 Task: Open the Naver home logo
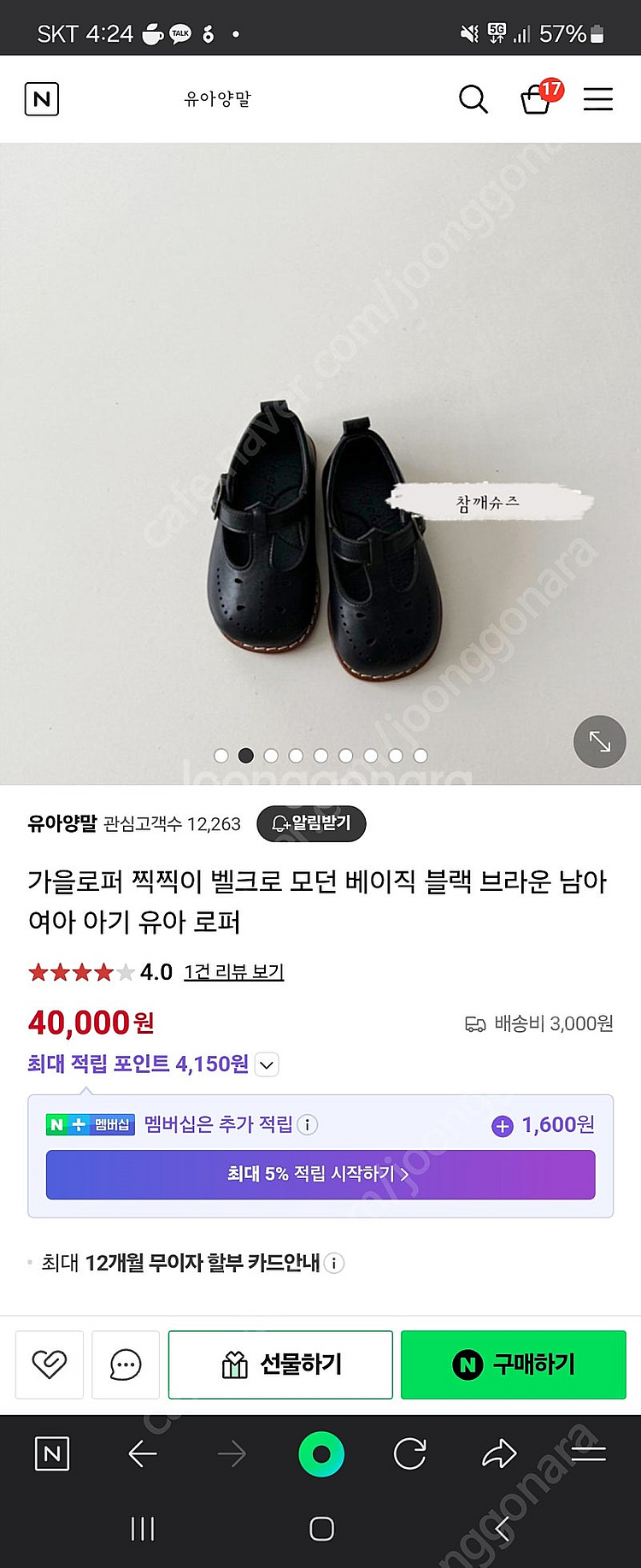(41, 99)
